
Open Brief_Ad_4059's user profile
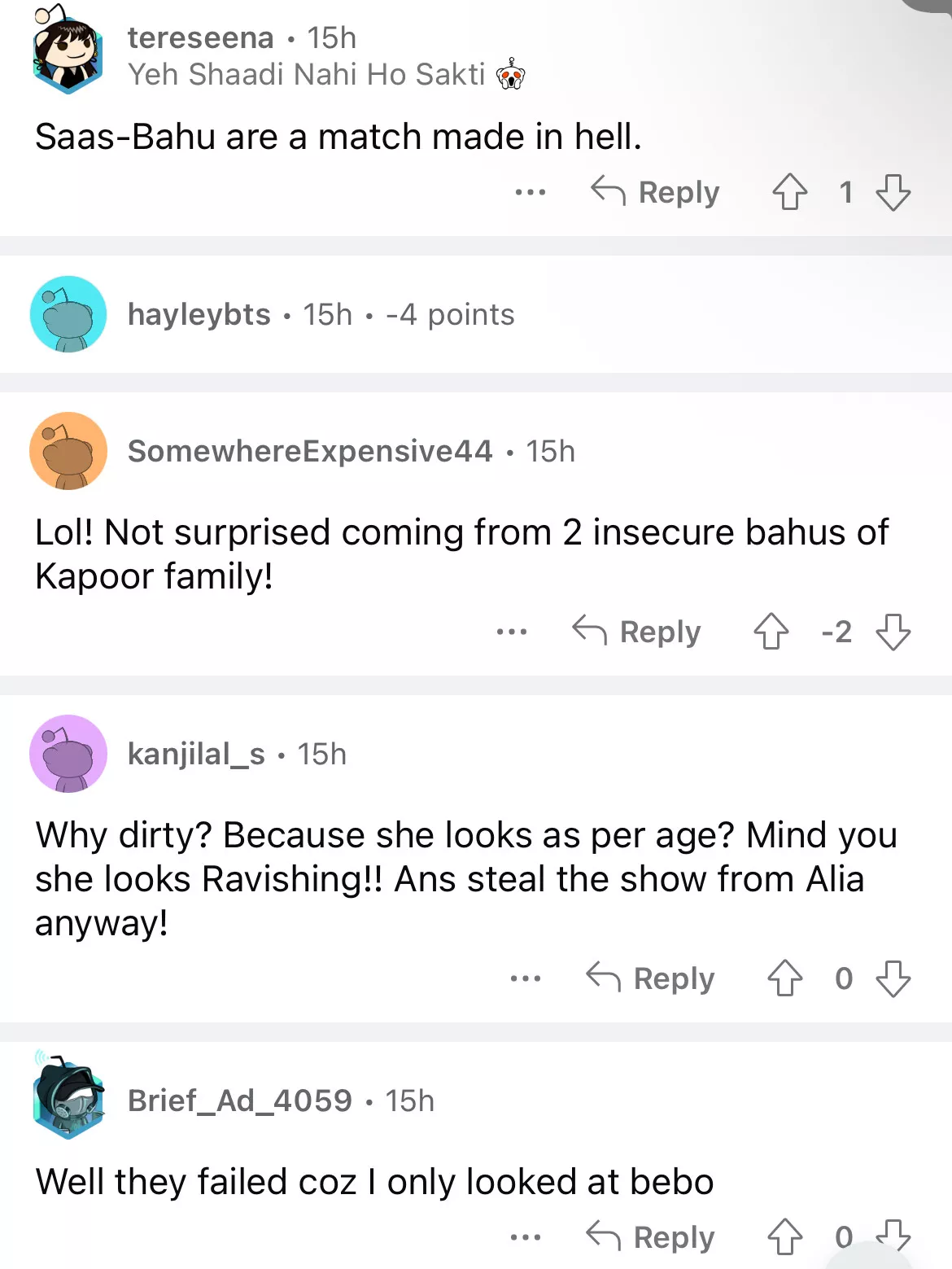point(239,1101)
